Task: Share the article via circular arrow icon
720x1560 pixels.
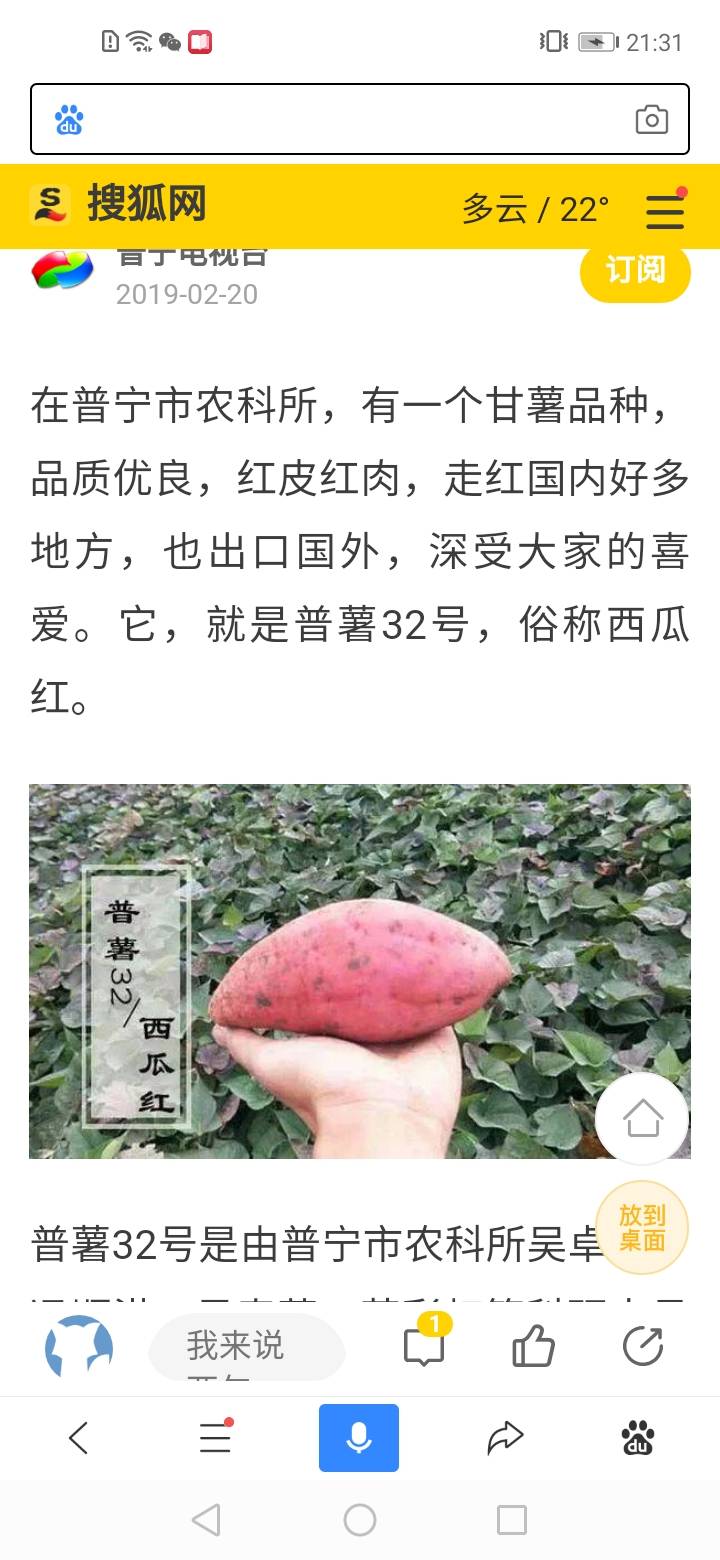Action: pos(643,1346)
